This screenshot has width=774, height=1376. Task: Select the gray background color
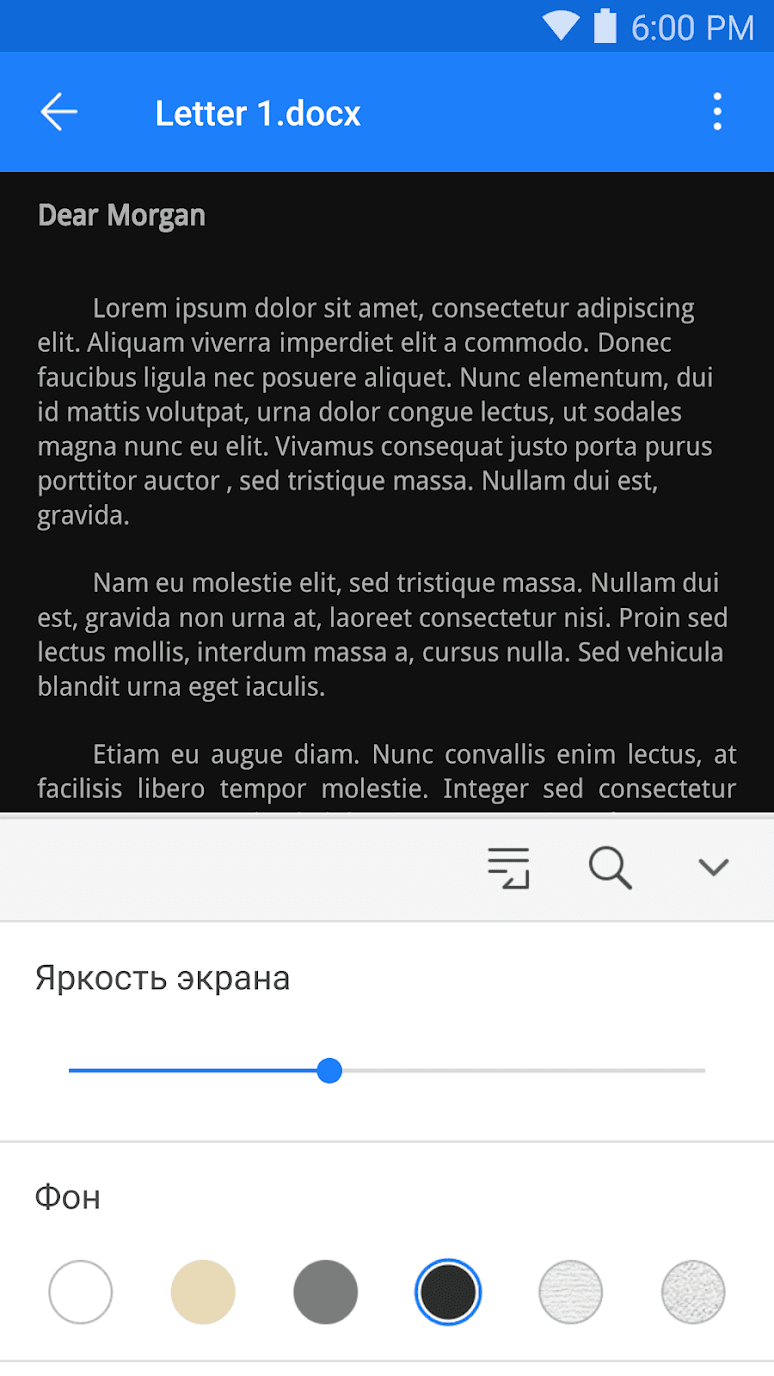point(326,1292)
